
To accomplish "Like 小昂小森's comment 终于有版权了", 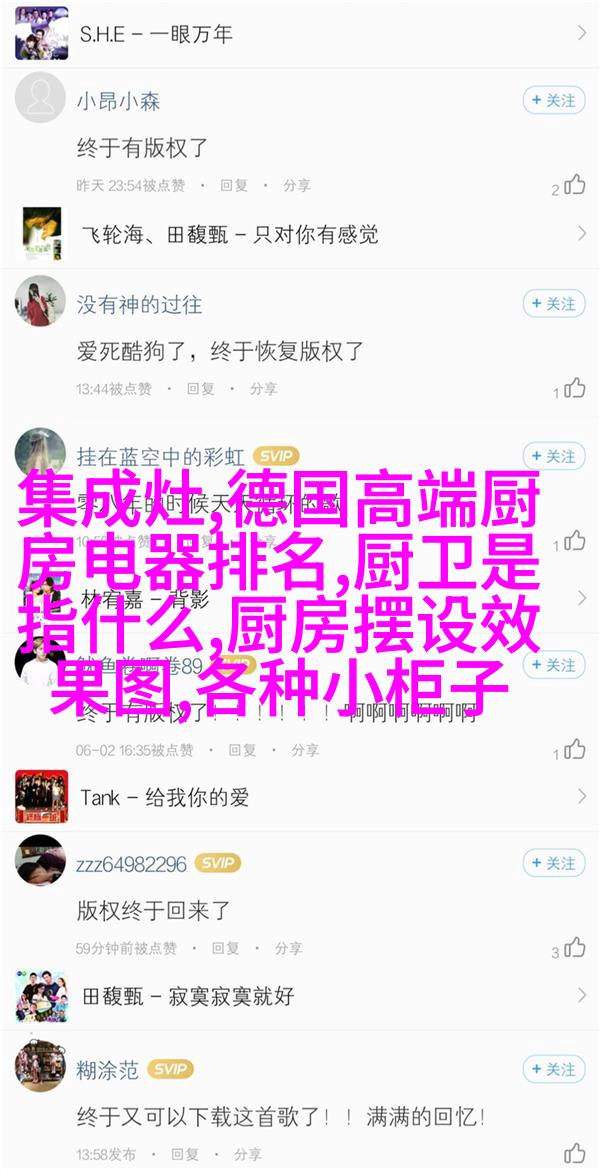I will 574,186.
